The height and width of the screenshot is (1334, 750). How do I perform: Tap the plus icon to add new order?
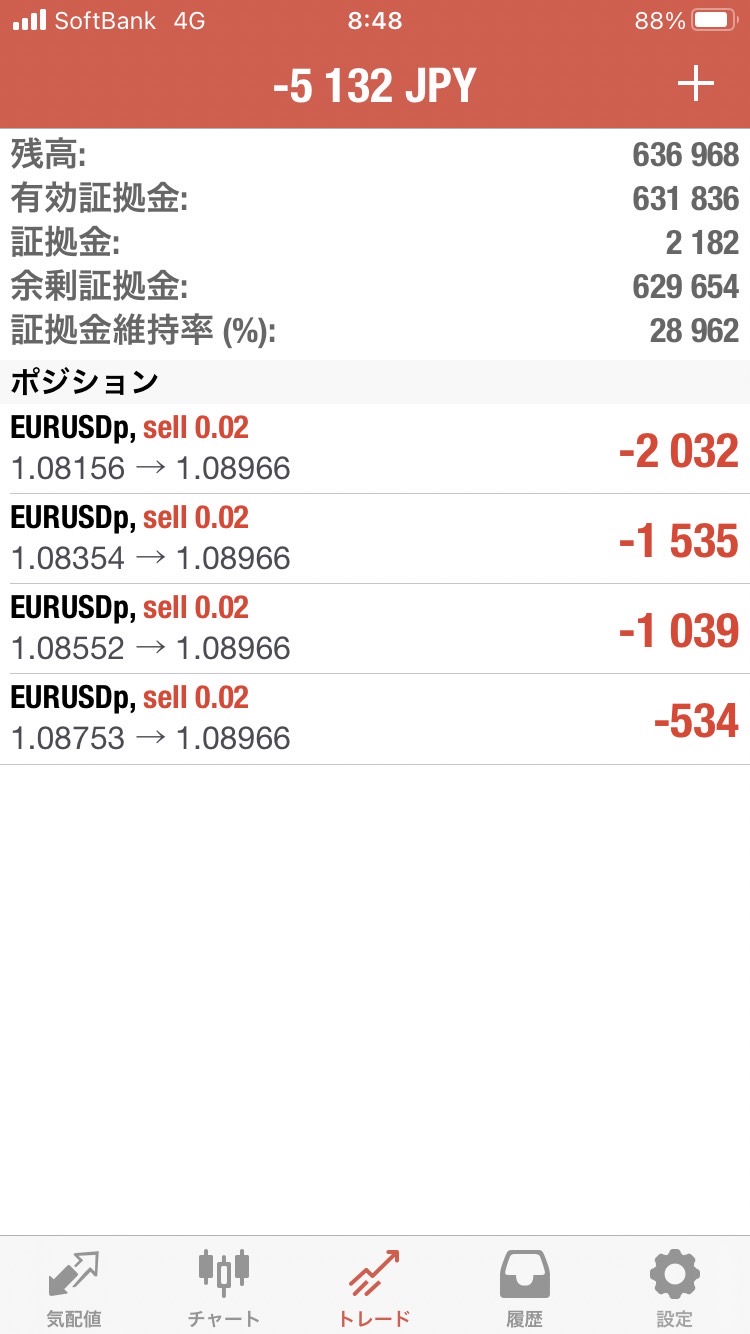(695, 85)
